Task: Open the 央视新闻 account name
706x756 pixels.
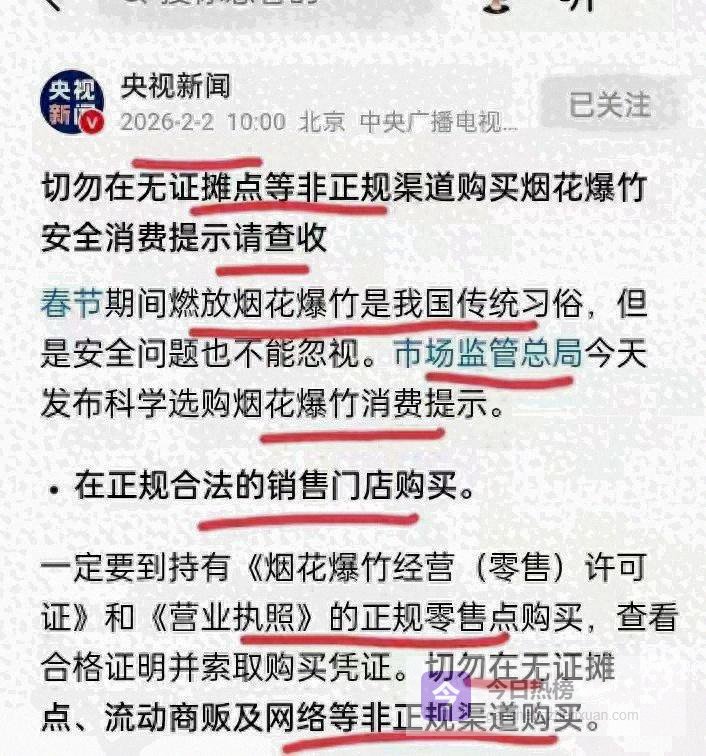Action: [174, 86]
